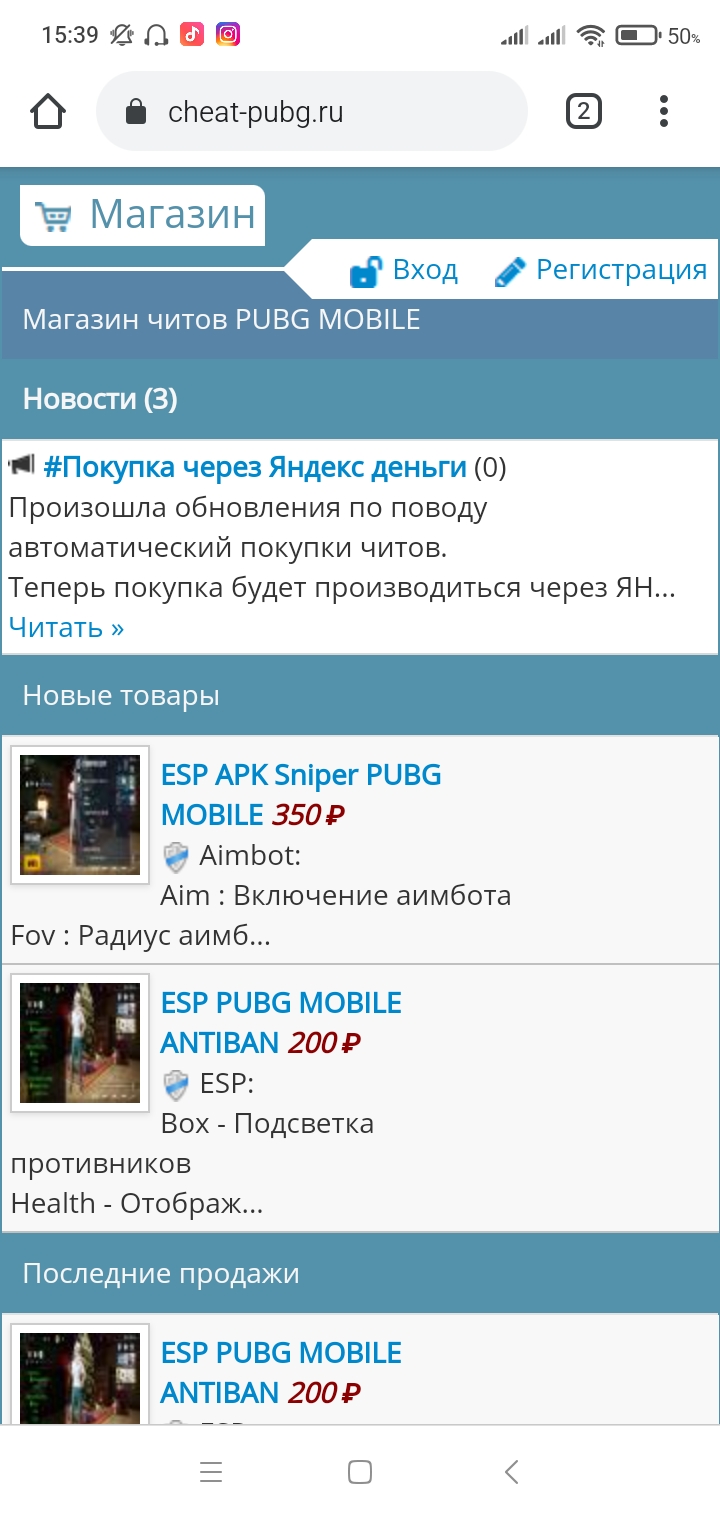Open ESP APK Sniper PUBG MOBILE product
The image size is (720, 1520).
(x=300, y=794)
